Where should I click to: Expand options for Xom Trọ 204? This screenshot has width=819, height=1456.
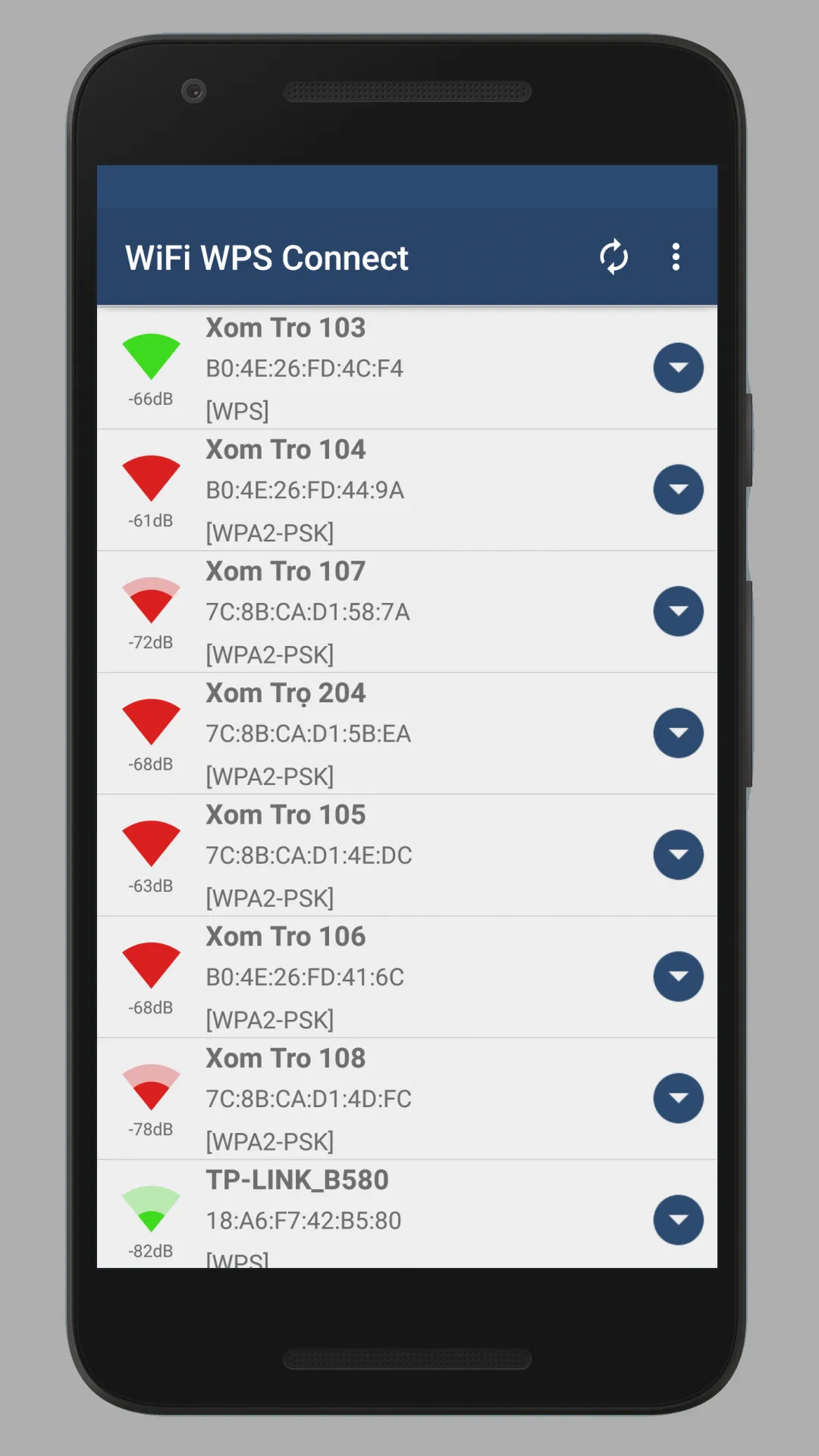[x=678, y=733]
